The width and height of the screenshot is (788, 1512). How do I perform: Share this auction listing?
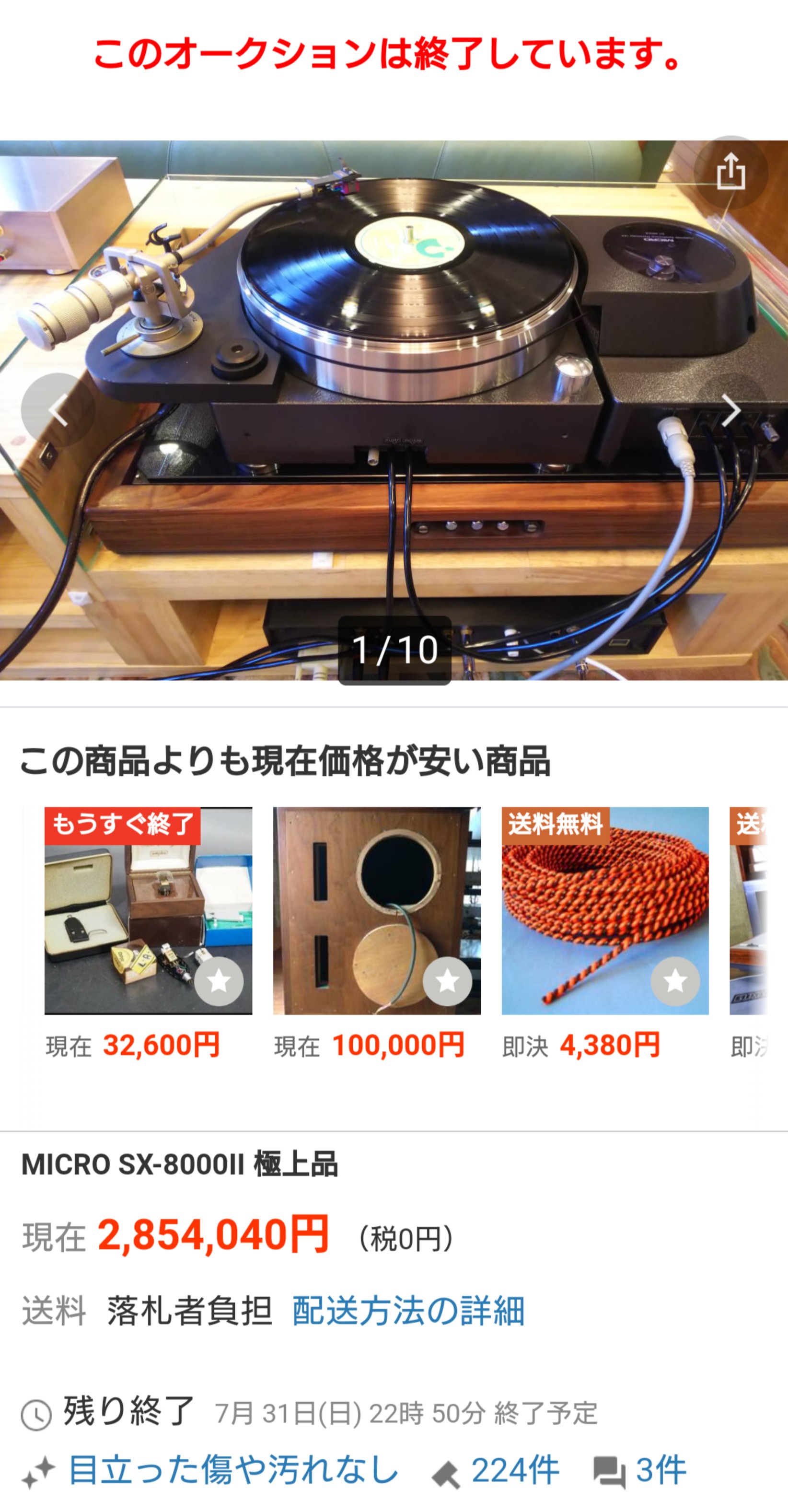(x=730, y=172)
